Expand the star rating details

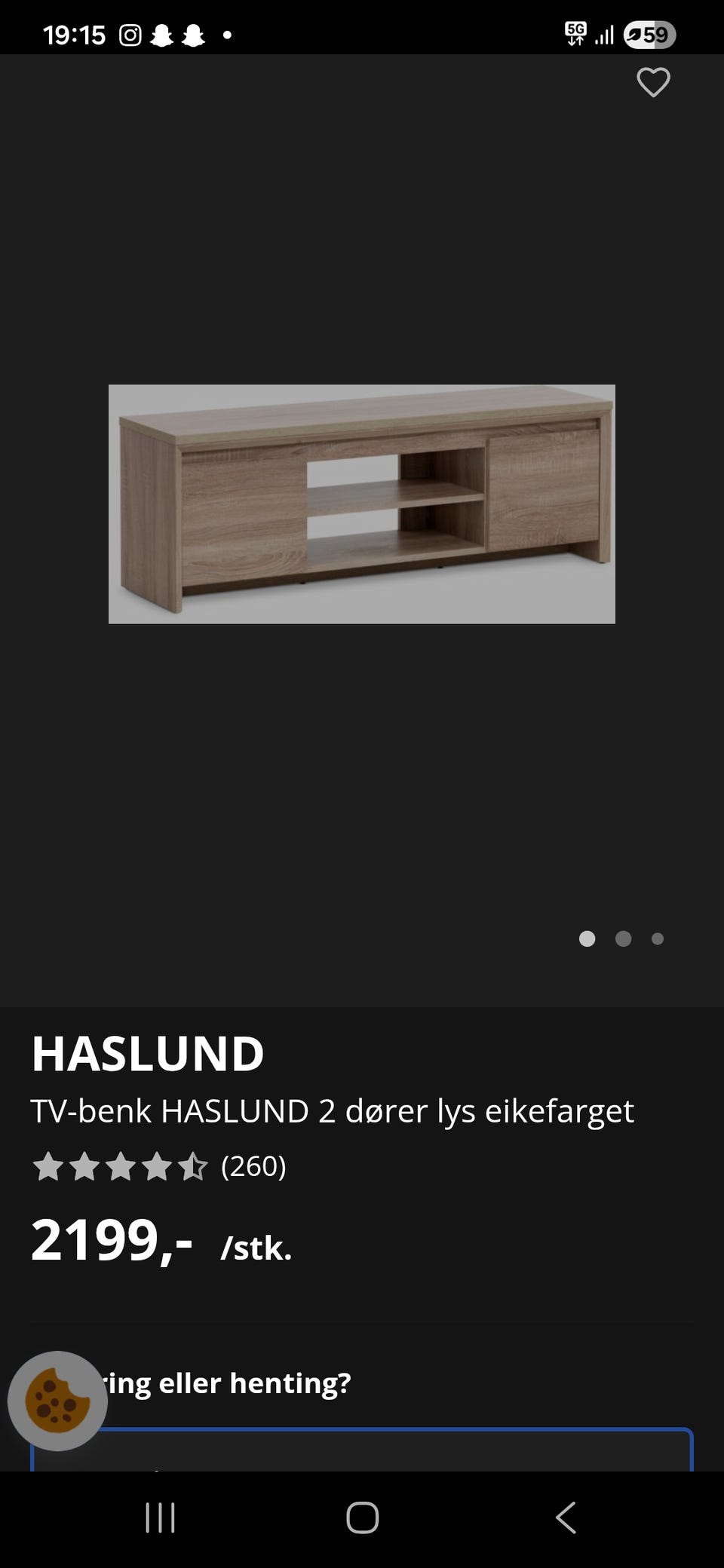(121, 1168)
